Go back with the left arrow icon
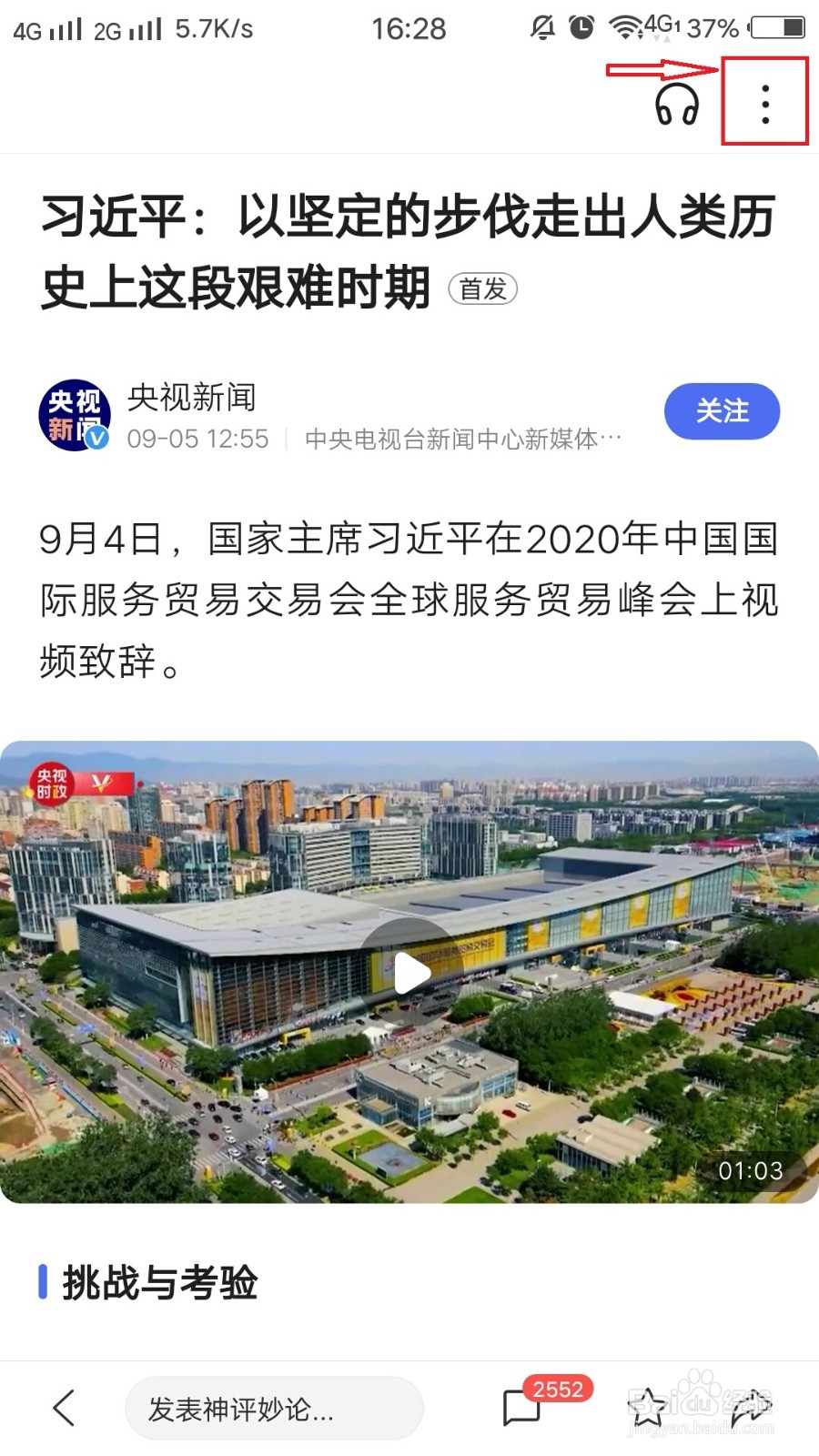This screenshot has width=819, height=1456. coord(66,1409)
